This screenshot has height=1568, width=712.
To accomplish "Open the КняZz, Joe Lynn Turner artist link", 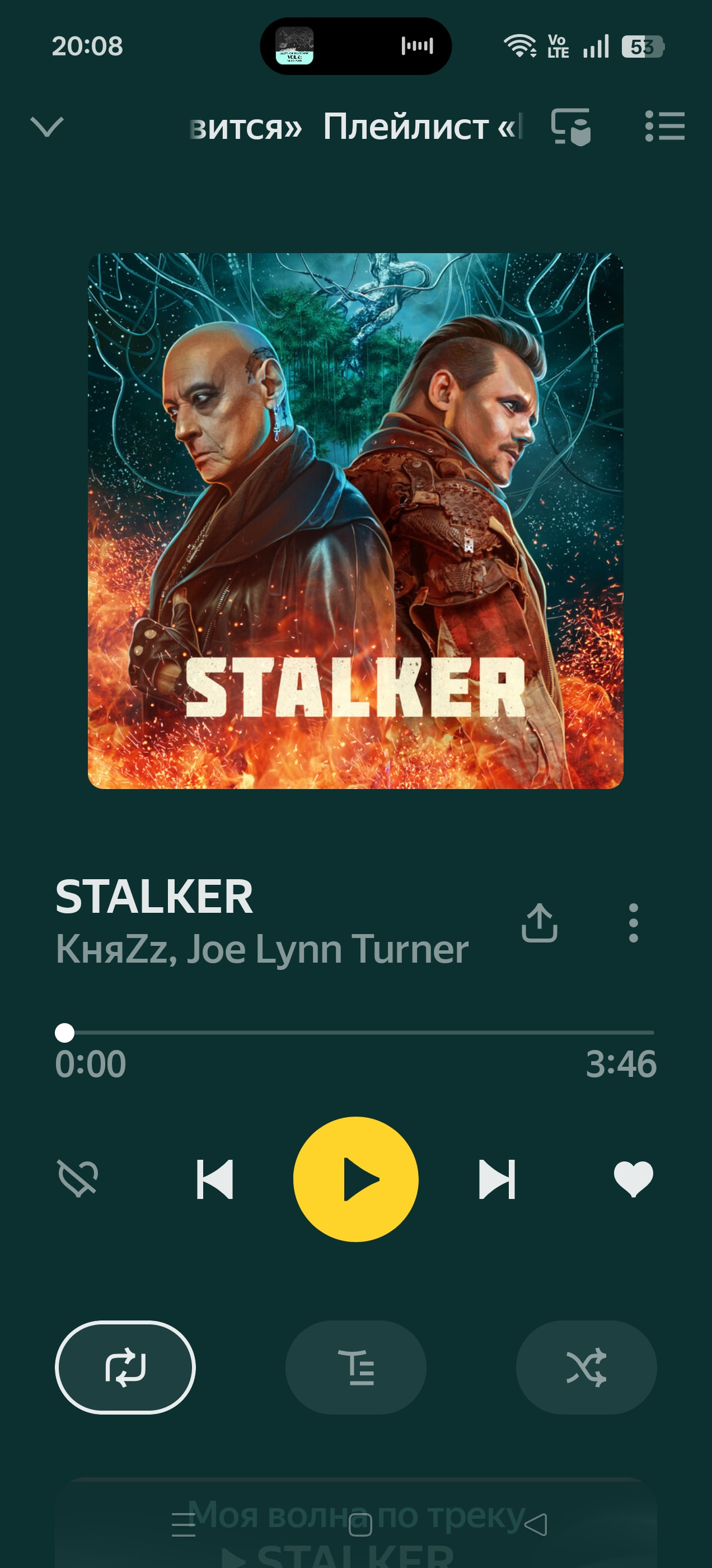I will pyautogui.click(x=261, y=950).
